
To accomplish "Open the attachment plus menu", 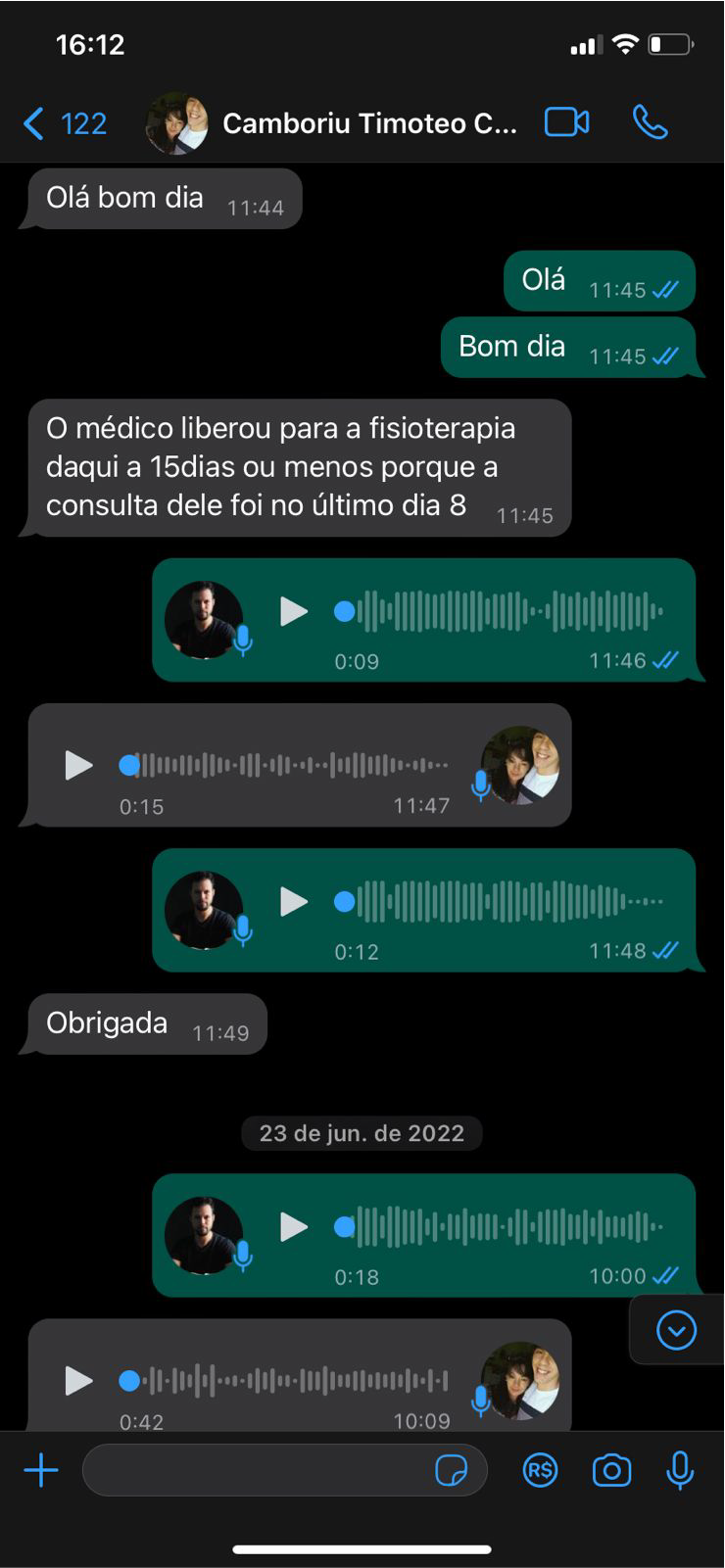I will pyautogui.click(x=41, y=1470).
